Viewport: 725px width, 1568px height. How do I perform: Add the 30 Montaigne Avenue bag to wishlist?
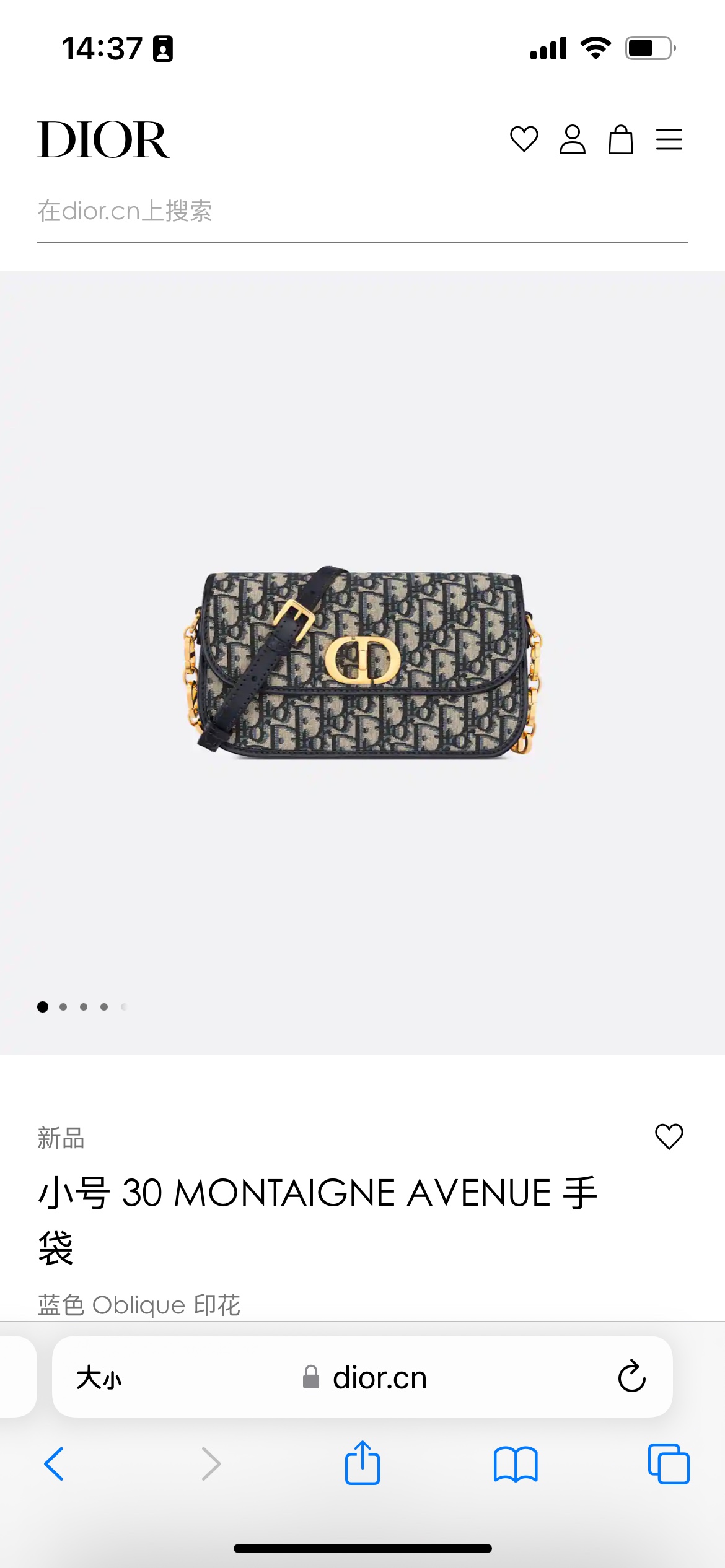click(669, 1136)
